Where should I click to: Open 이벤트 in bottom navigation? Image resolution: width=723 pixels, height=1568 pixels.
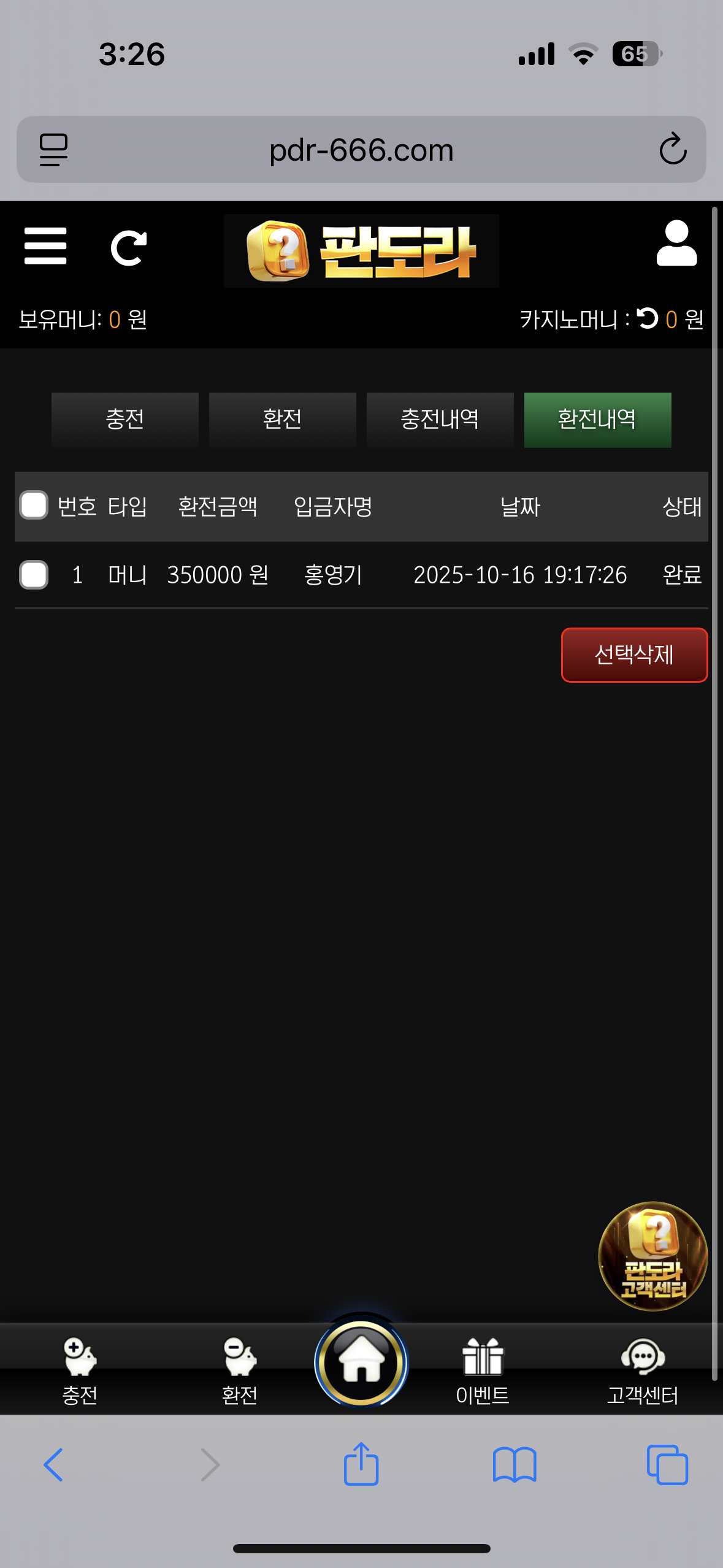[x=483, y=1372]
